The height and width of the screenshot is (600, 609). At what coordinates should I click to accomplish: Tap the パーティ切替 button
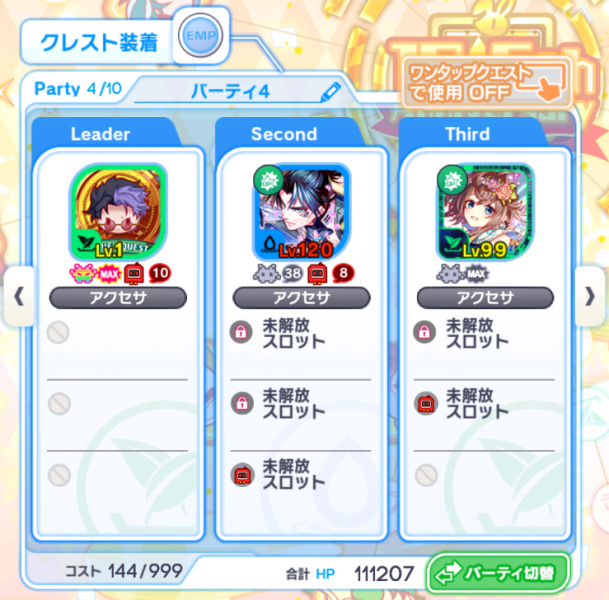point(497,573)
